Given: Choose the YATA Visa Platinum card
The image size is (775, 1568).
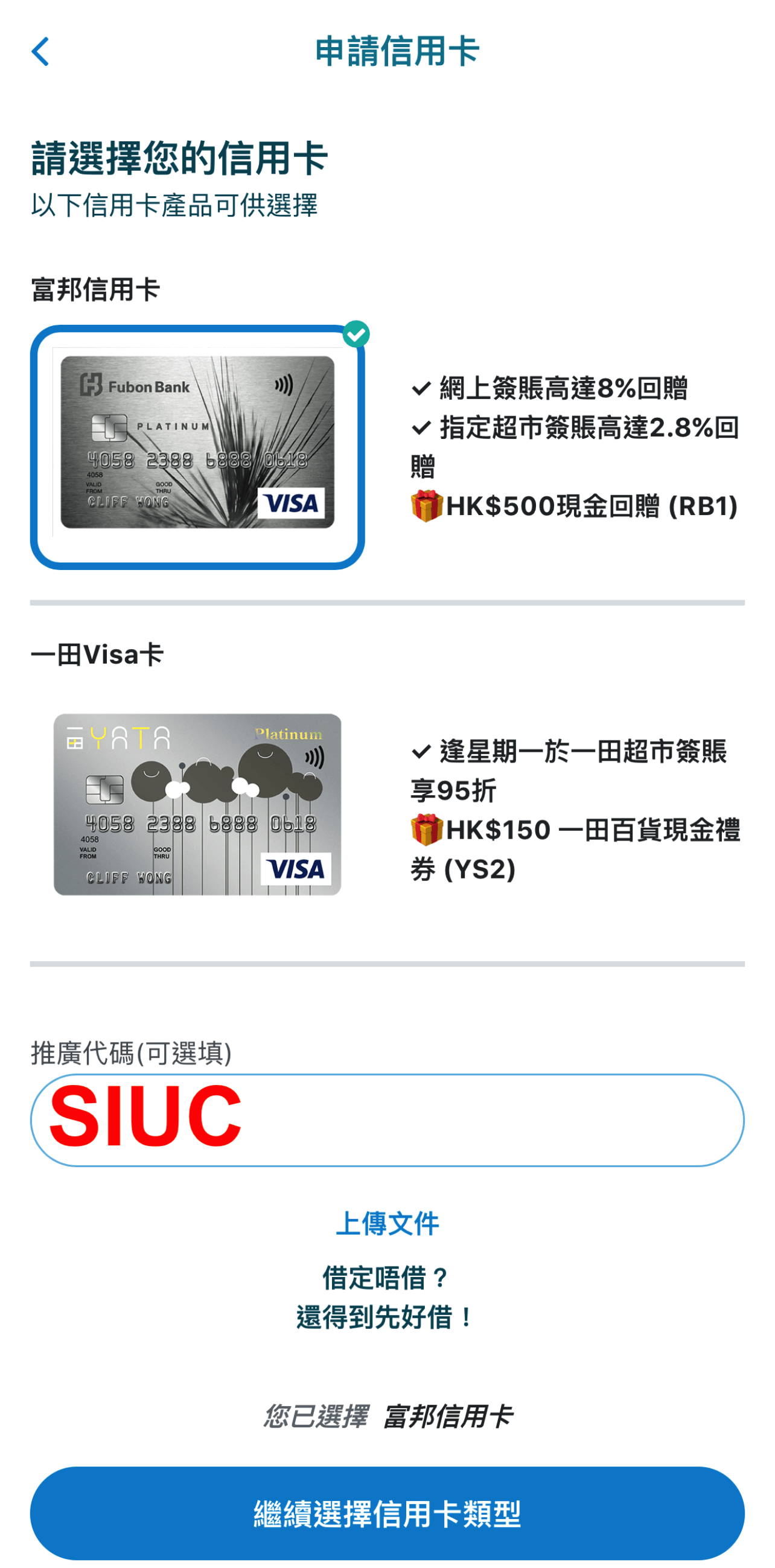Looking at the screenshot, I should (197, 804).
